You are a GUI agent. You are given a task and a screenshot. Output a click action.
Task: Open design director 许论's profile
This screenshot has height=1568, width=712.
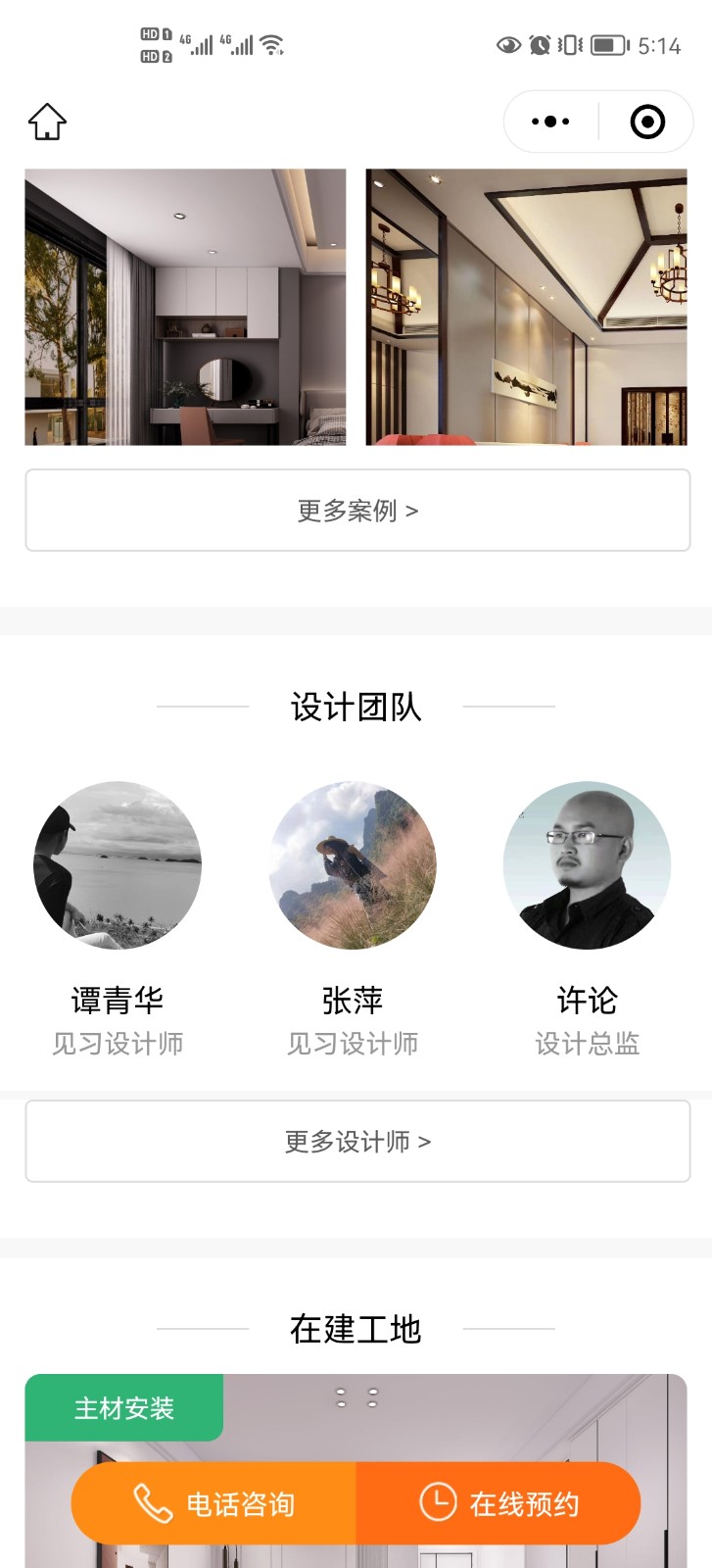(587, 865)
